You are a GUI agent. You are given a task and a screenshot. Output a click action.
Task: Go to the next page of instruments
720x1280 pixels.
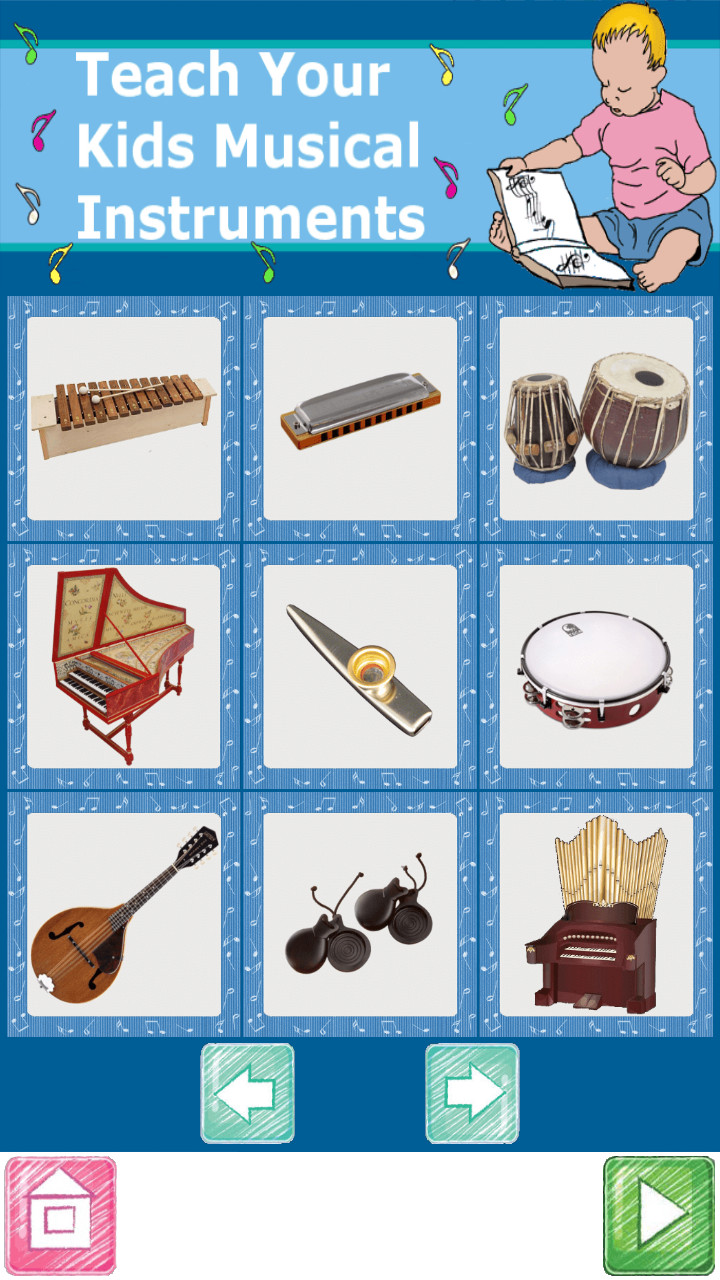(x=472, y=1093)
